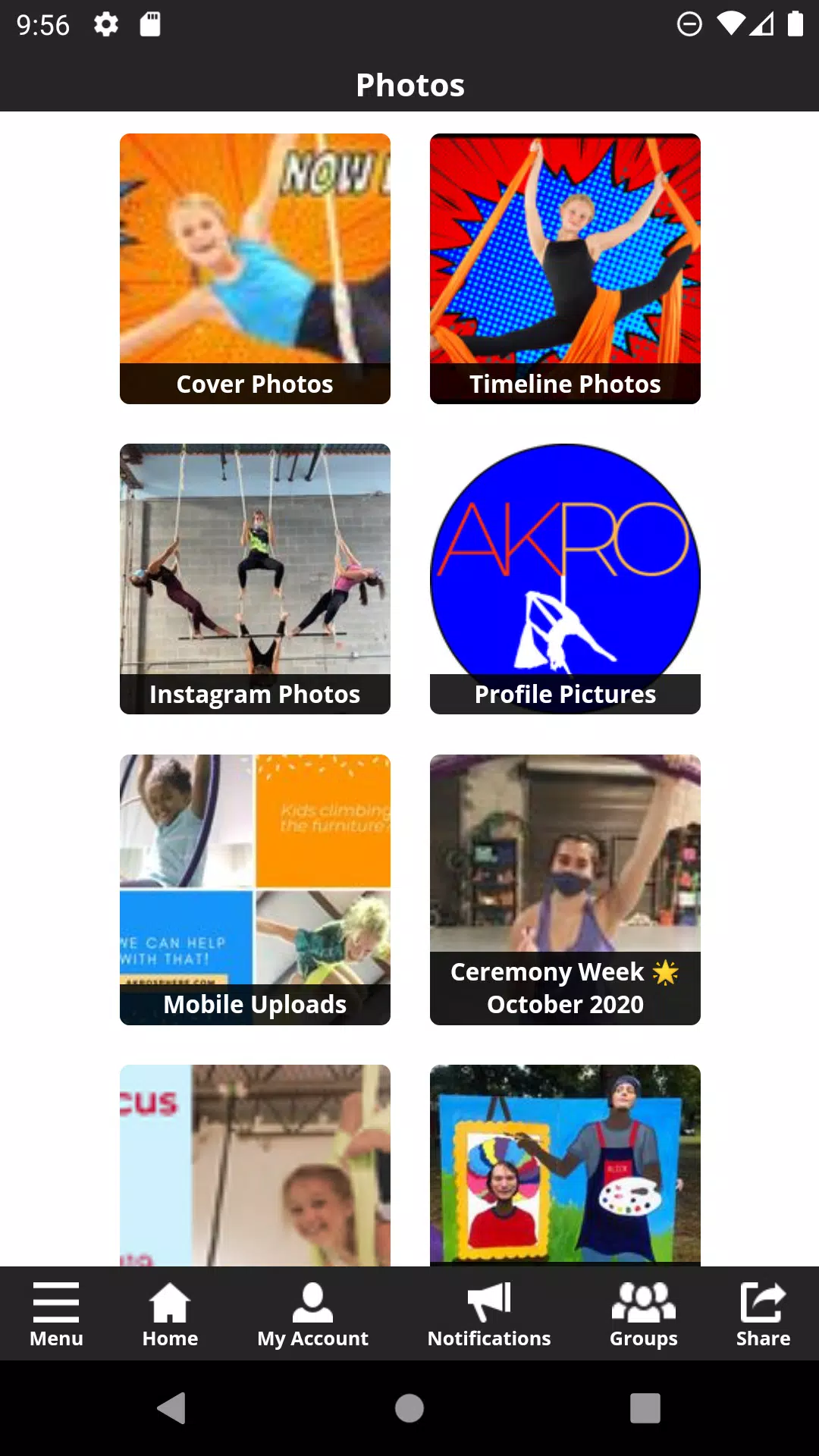Open the Timeline Photos album
The height and width of the screenshot is (1456, 819).
point(565,268)
